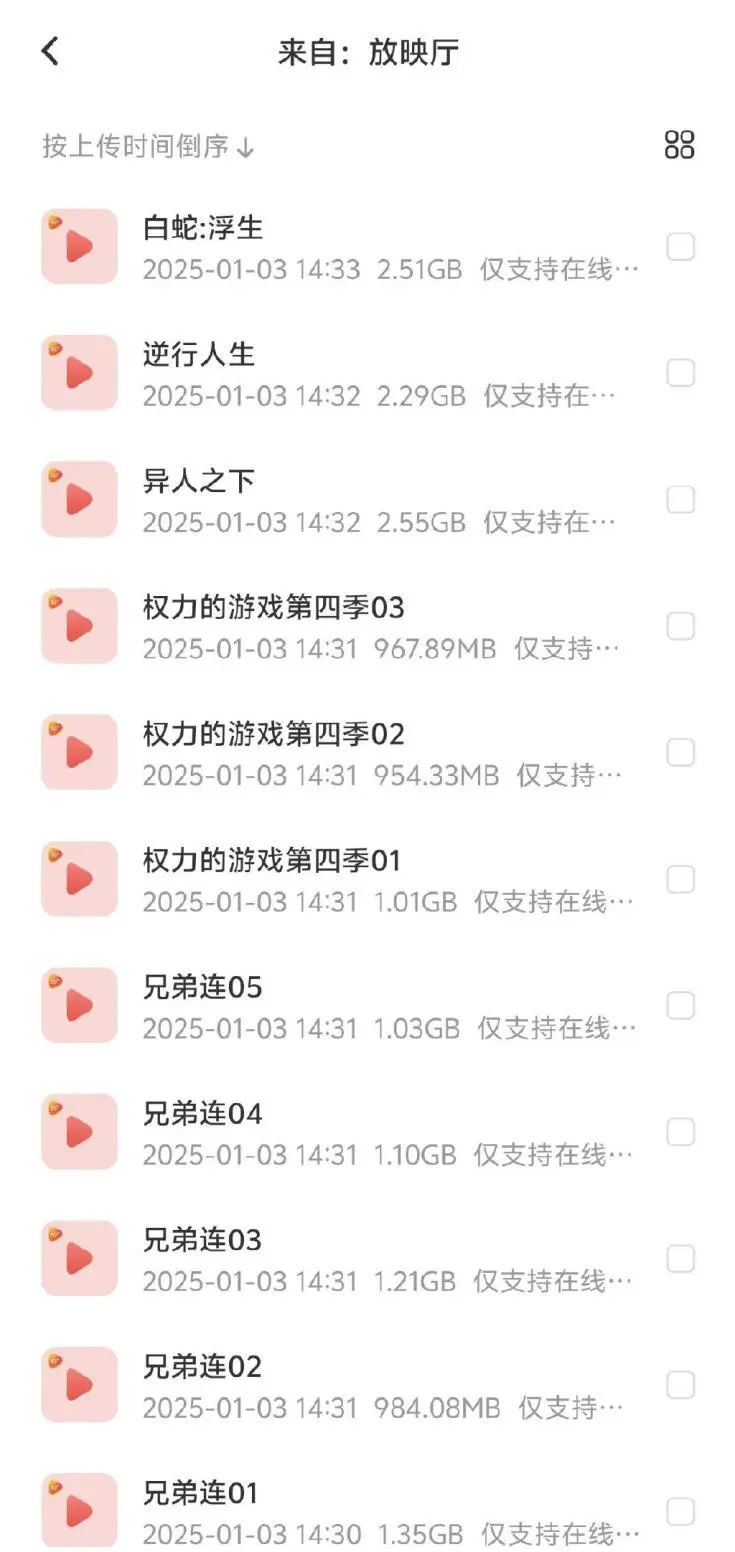Mark the checkbox for 兄弟连02
The image size is (735, 1552).
[681, 1385]
